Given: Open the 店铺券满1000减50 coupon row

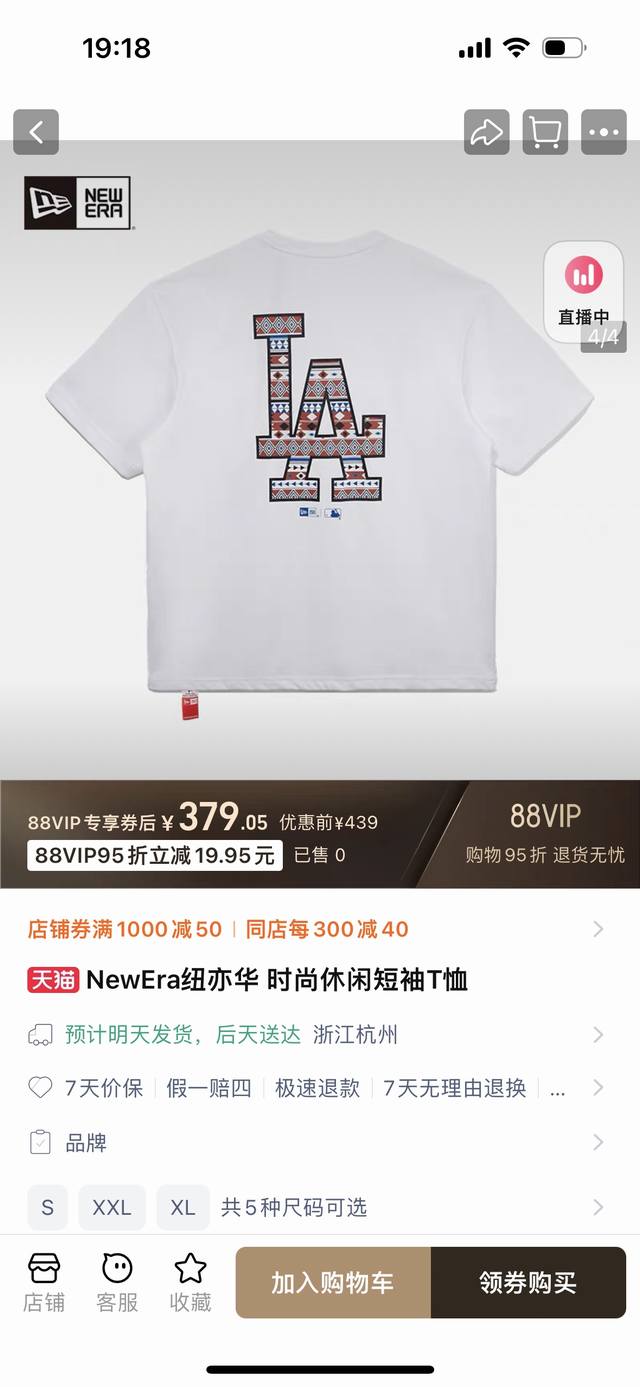Looking at the screenshot, I should [x=320, y=929].
